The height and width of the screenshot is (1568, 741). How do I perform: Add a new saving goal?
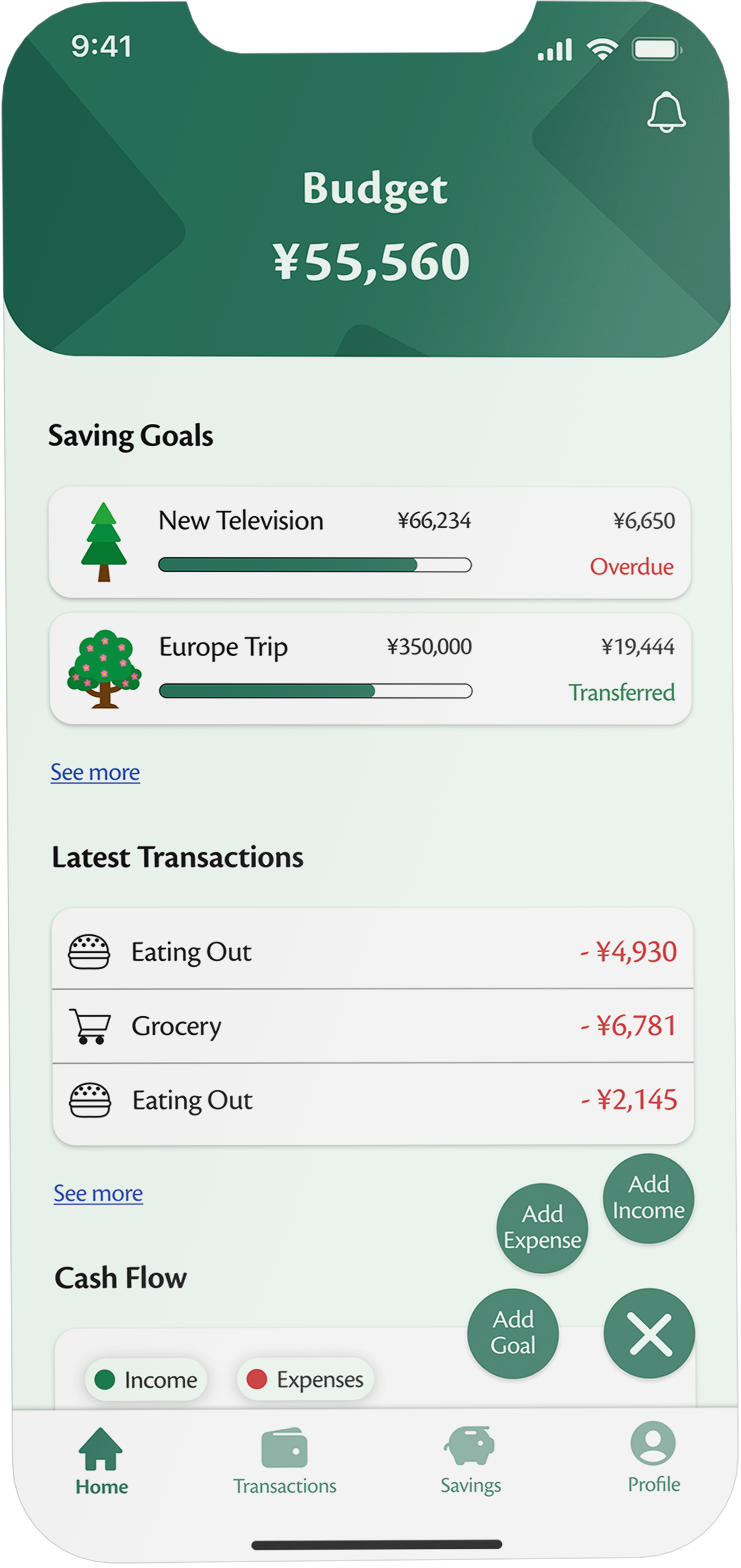(513, 1333)
